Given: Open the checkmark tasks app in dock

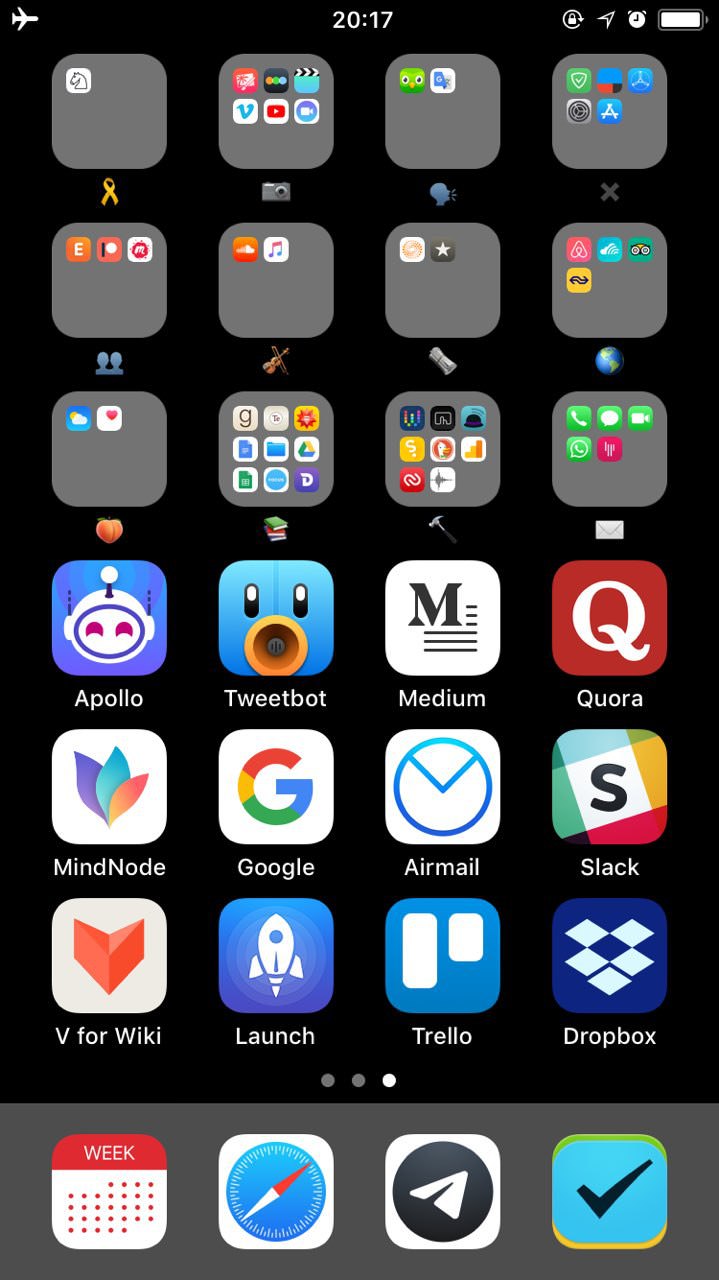Looking at the screenshot, I should click(609, 1191).
